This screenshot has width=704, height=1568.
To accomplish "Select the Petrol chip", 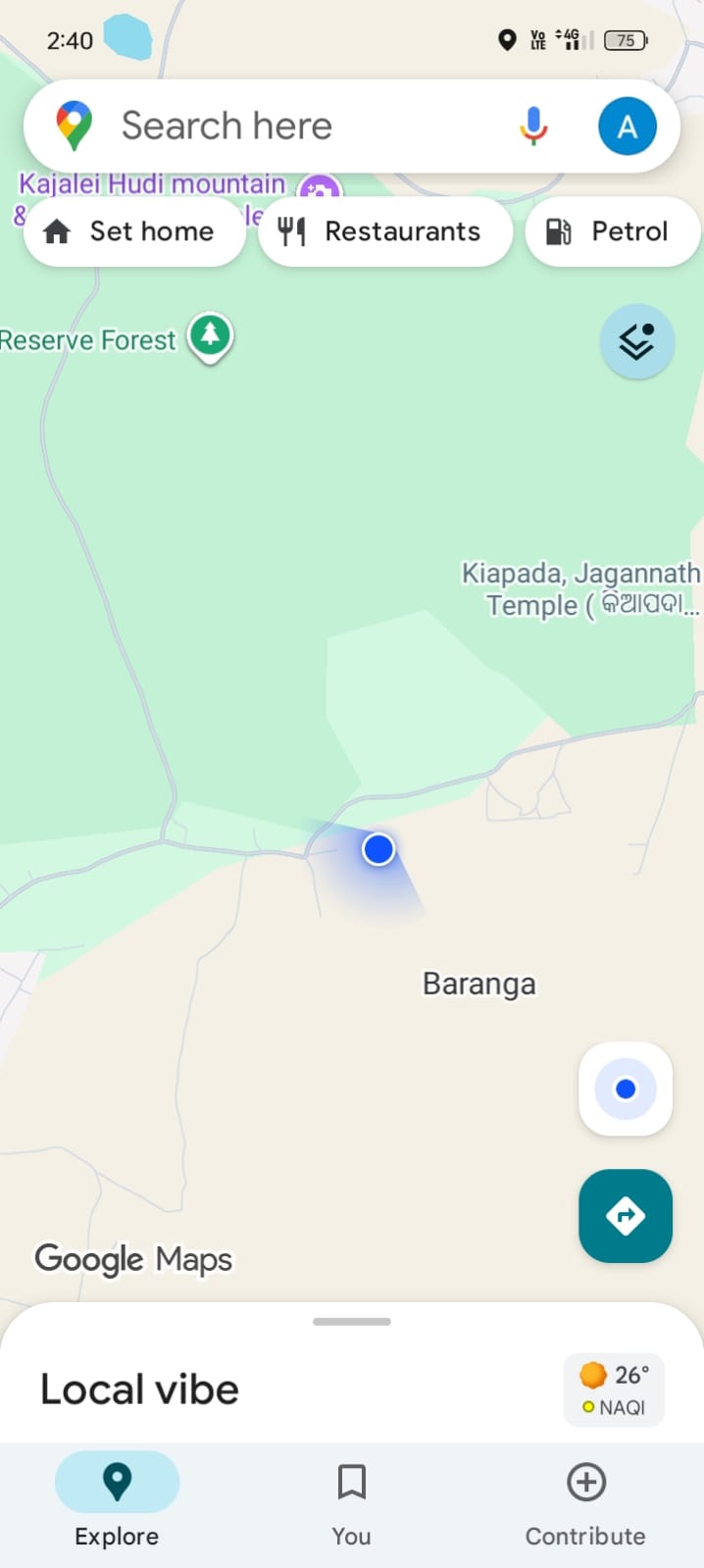I will point(612,231).
